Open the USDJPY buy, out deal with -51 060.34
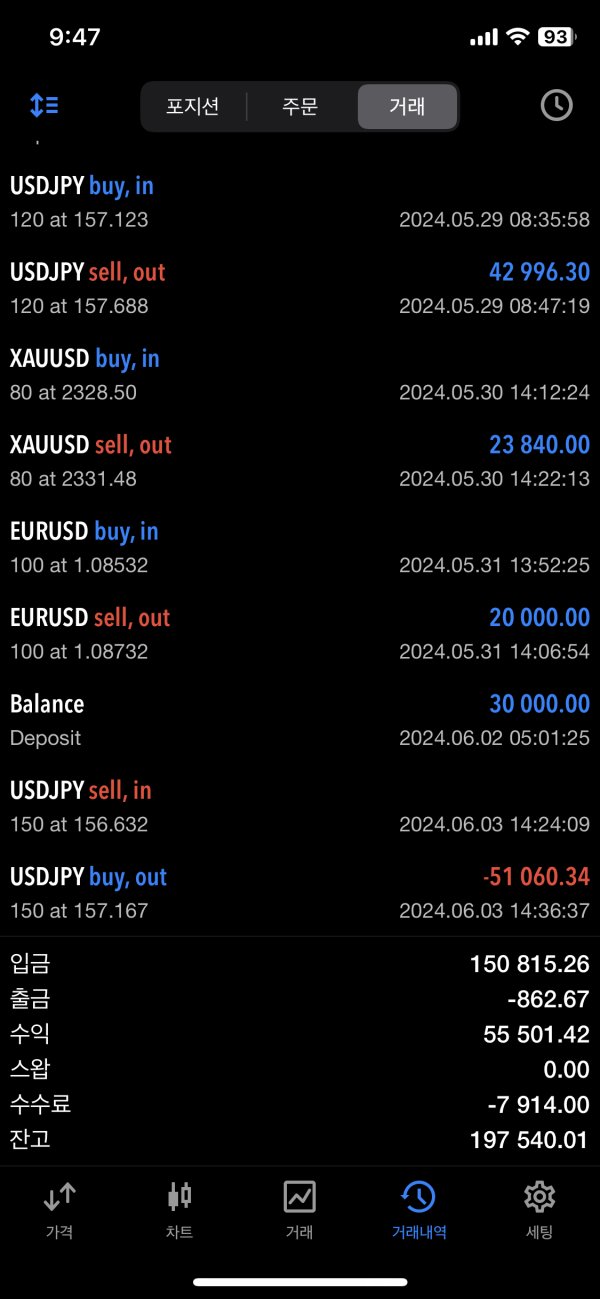The width and height of the screenshot is (600, 1299). click(x=300, y=893)
